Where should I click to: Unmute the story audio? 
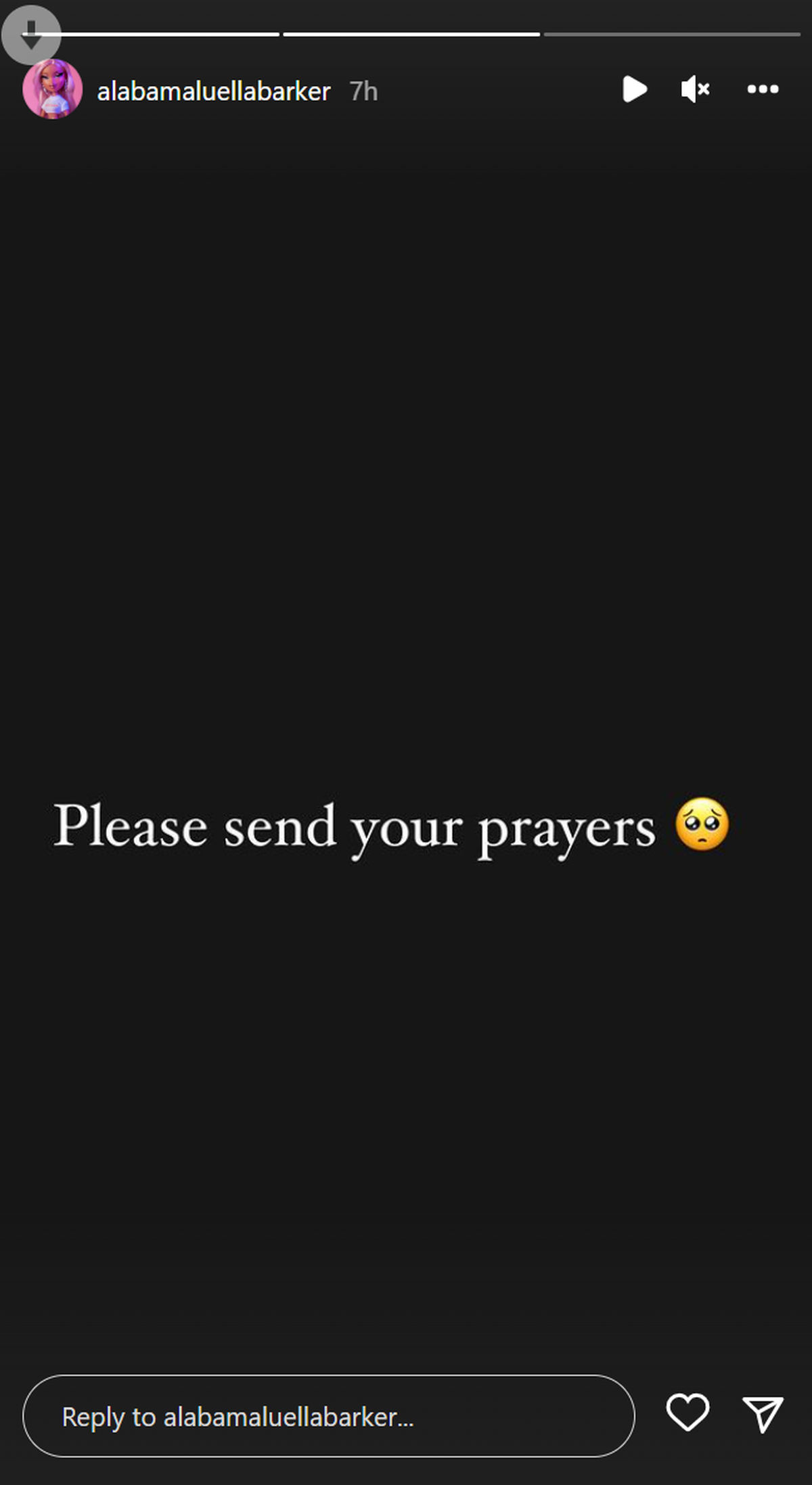[695, 89]
